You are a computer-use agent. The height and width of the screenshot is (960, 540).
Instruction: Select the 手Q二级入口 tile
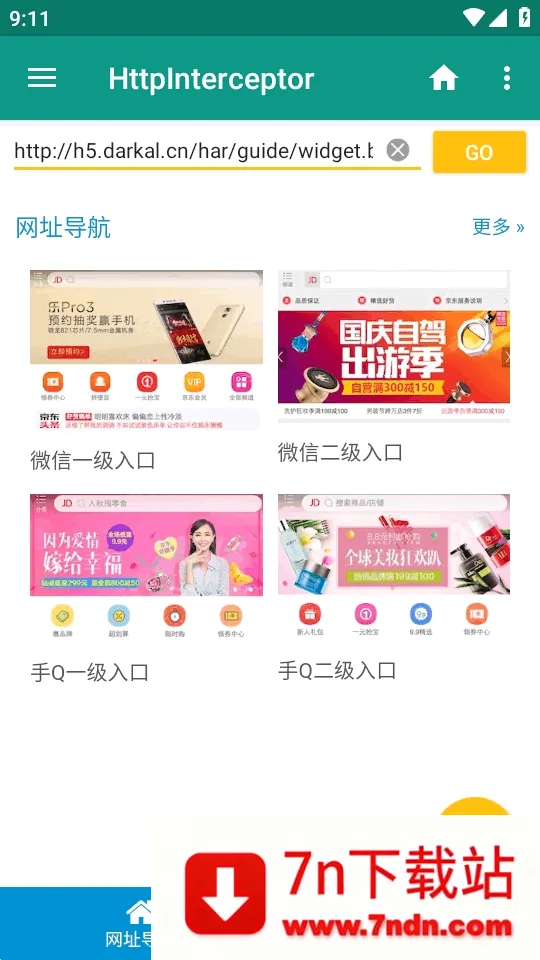[x=394, y=588]
